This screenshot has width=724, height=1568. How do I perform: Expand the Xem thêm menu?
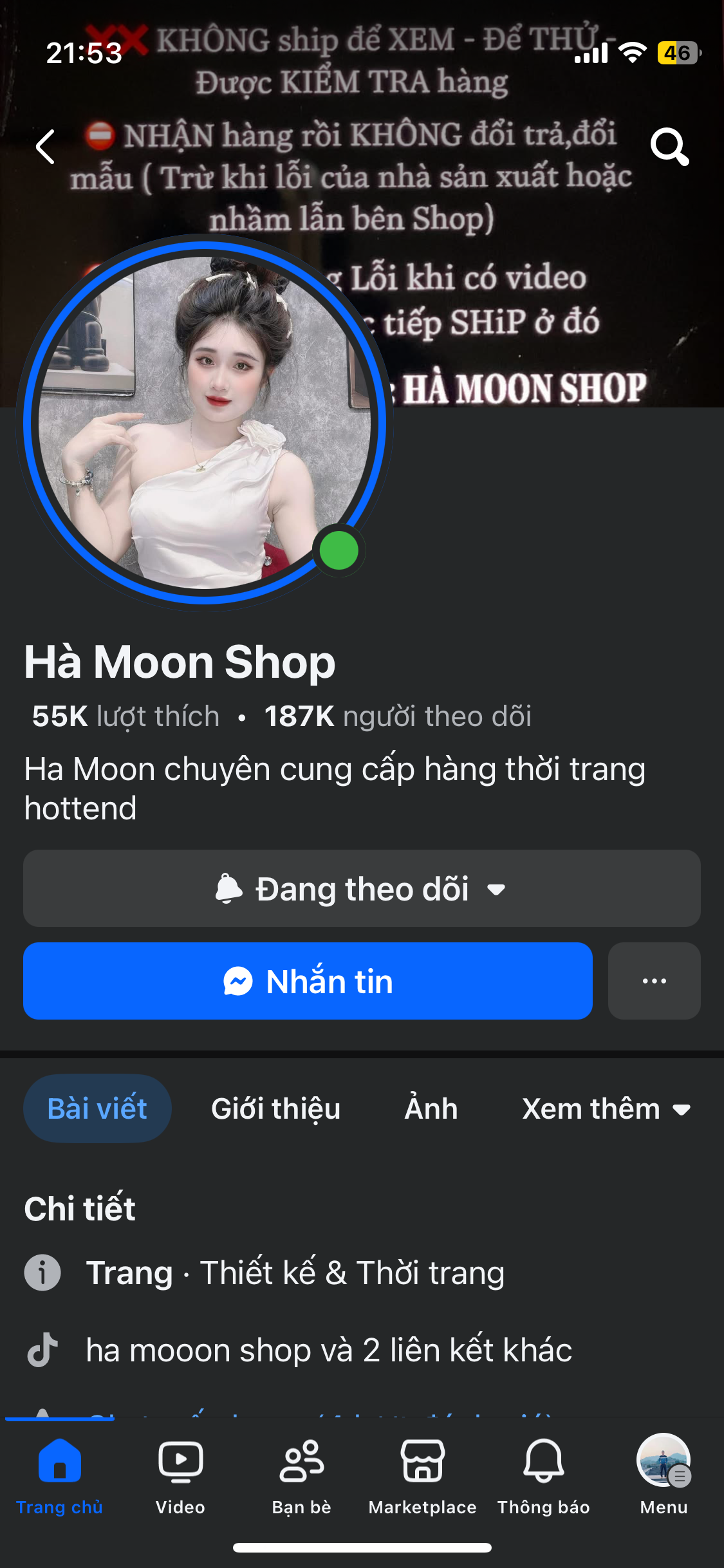(x=606, y=1108)
